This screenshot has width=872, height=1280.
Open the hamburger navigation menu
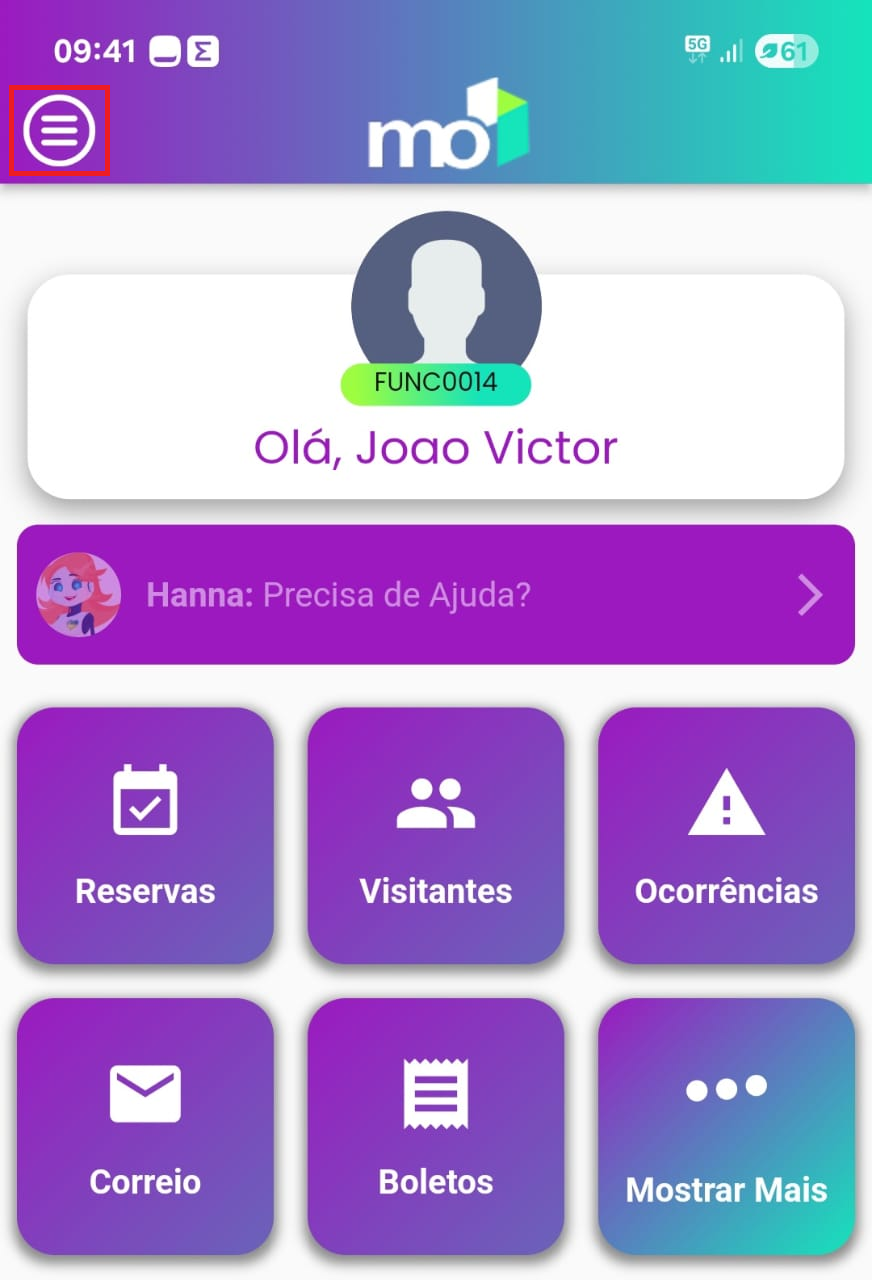[60, 130]
